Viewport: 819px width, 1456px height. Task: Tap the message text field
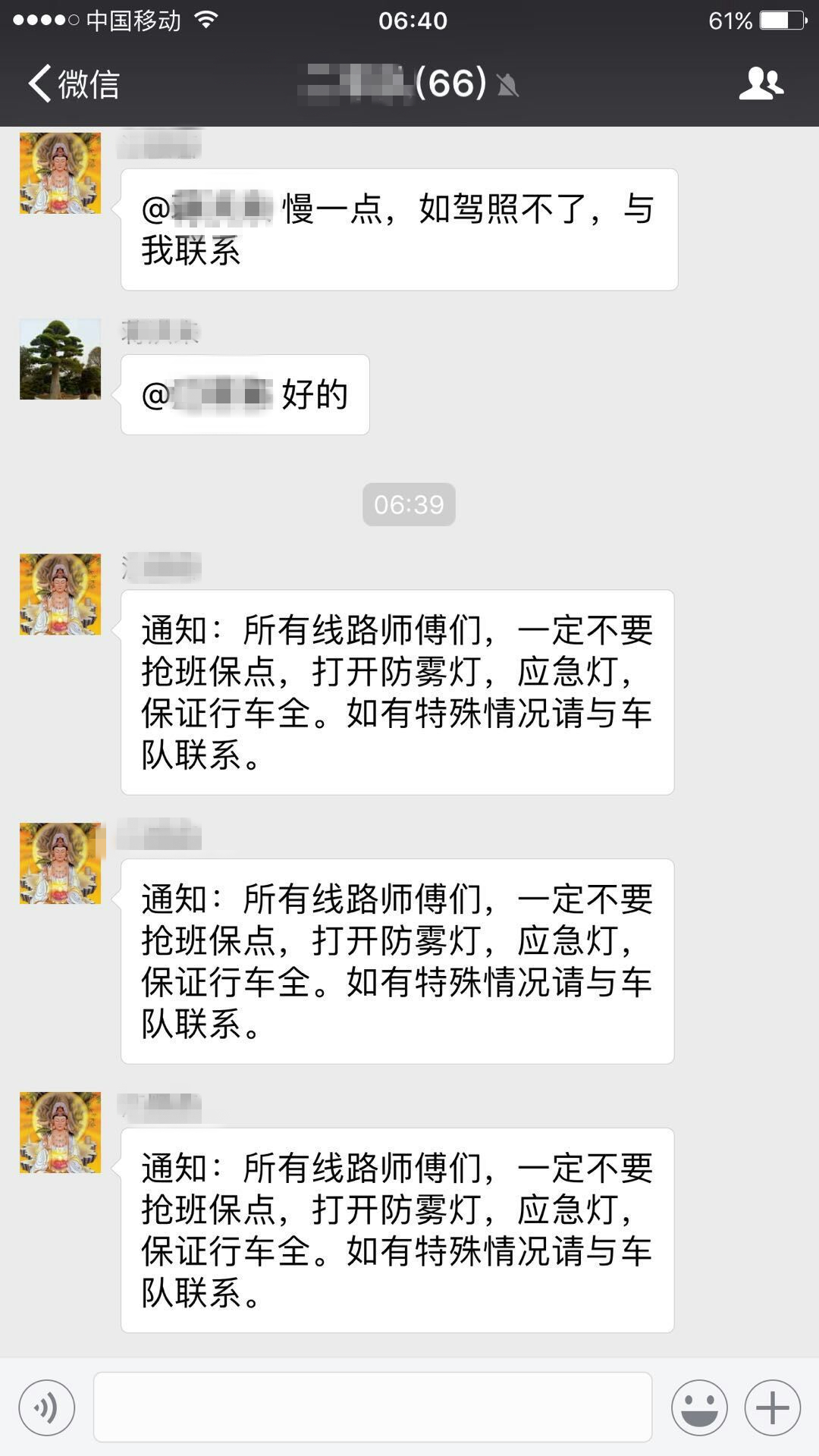click(372, 1407)
